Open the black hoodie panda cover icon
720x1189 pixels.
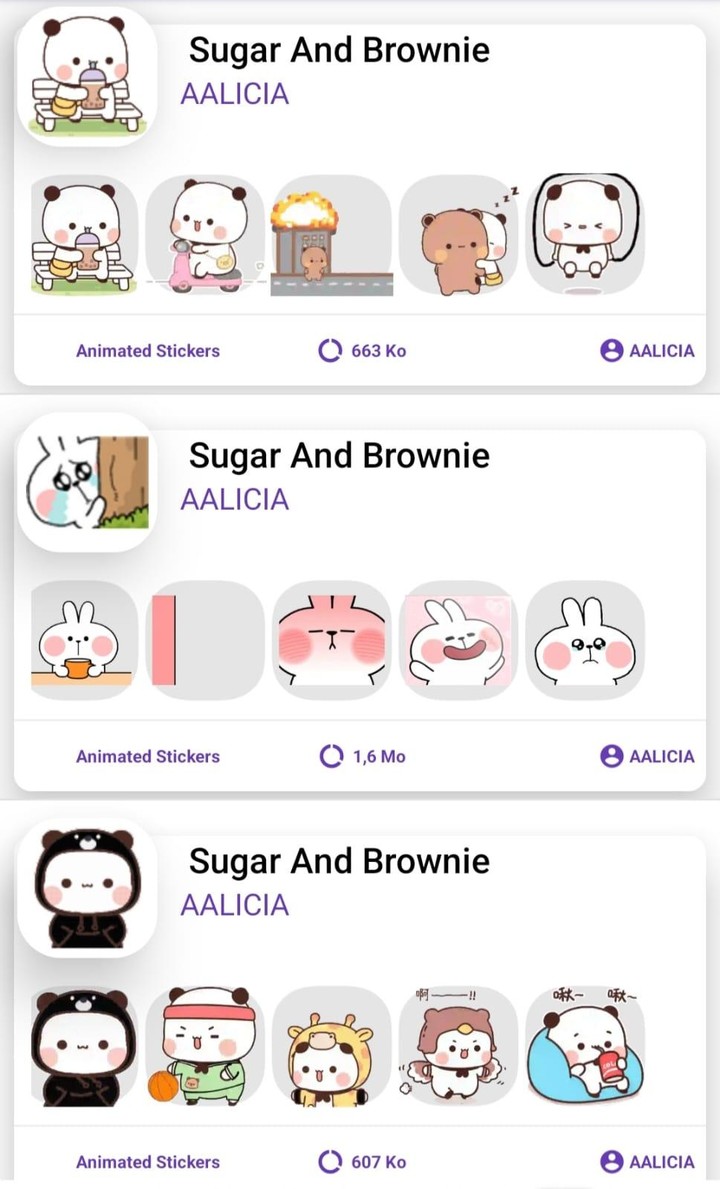point(87,888)
